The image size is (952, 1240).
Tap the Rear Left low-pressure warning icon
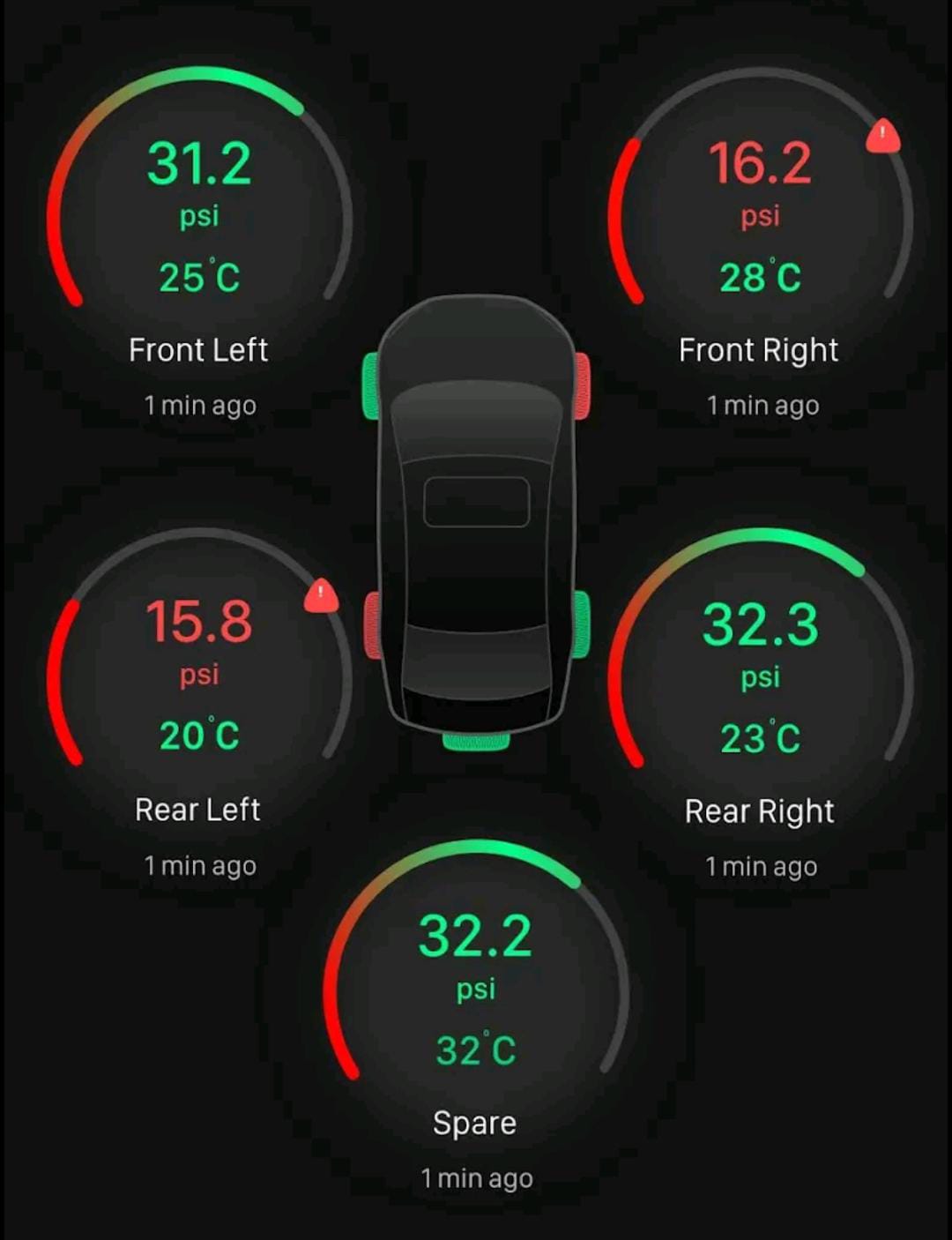pyautogui.click(x=321, y=596)
